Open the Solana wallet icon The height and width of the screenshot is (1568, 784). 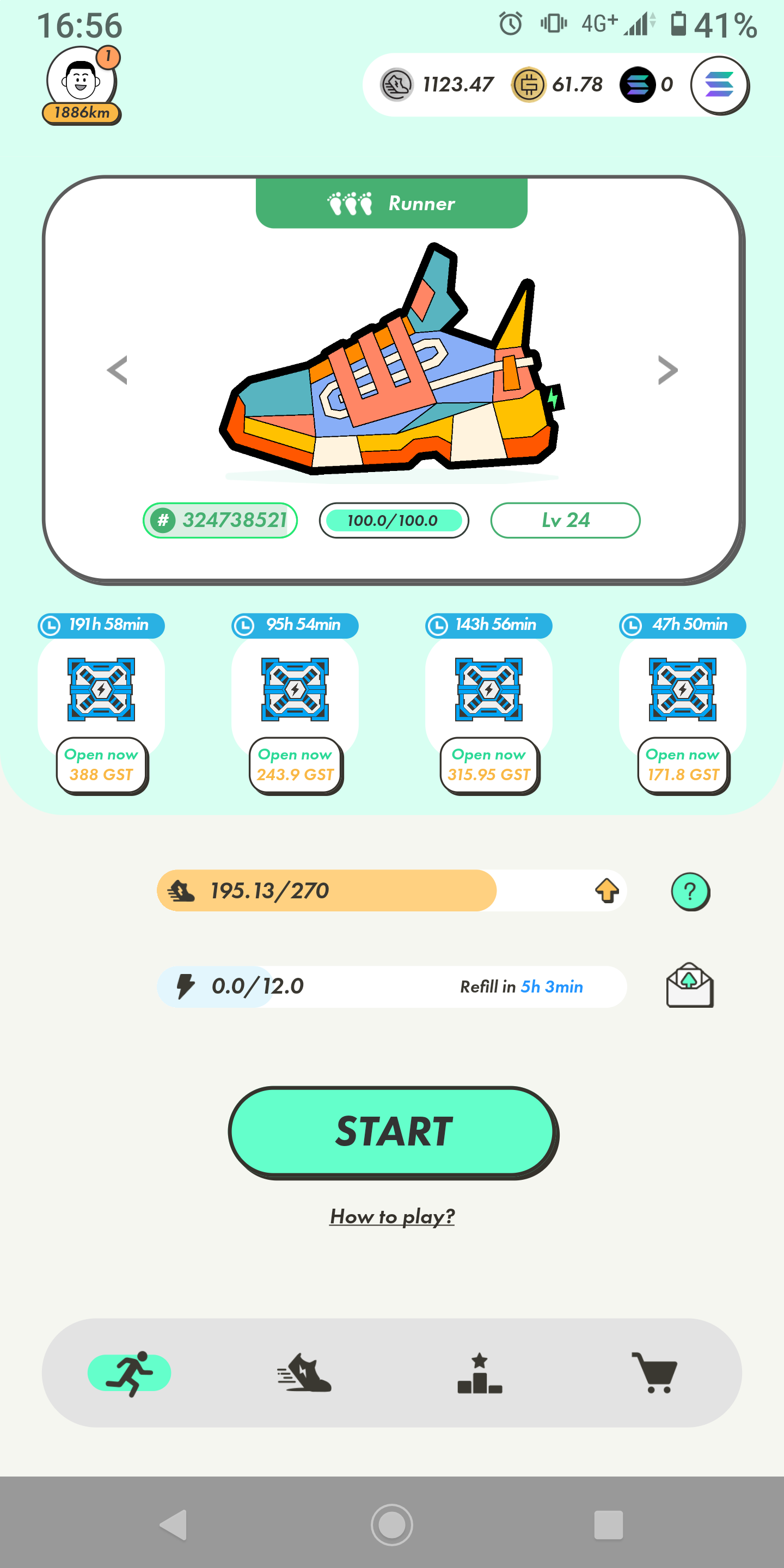[719, 84]
